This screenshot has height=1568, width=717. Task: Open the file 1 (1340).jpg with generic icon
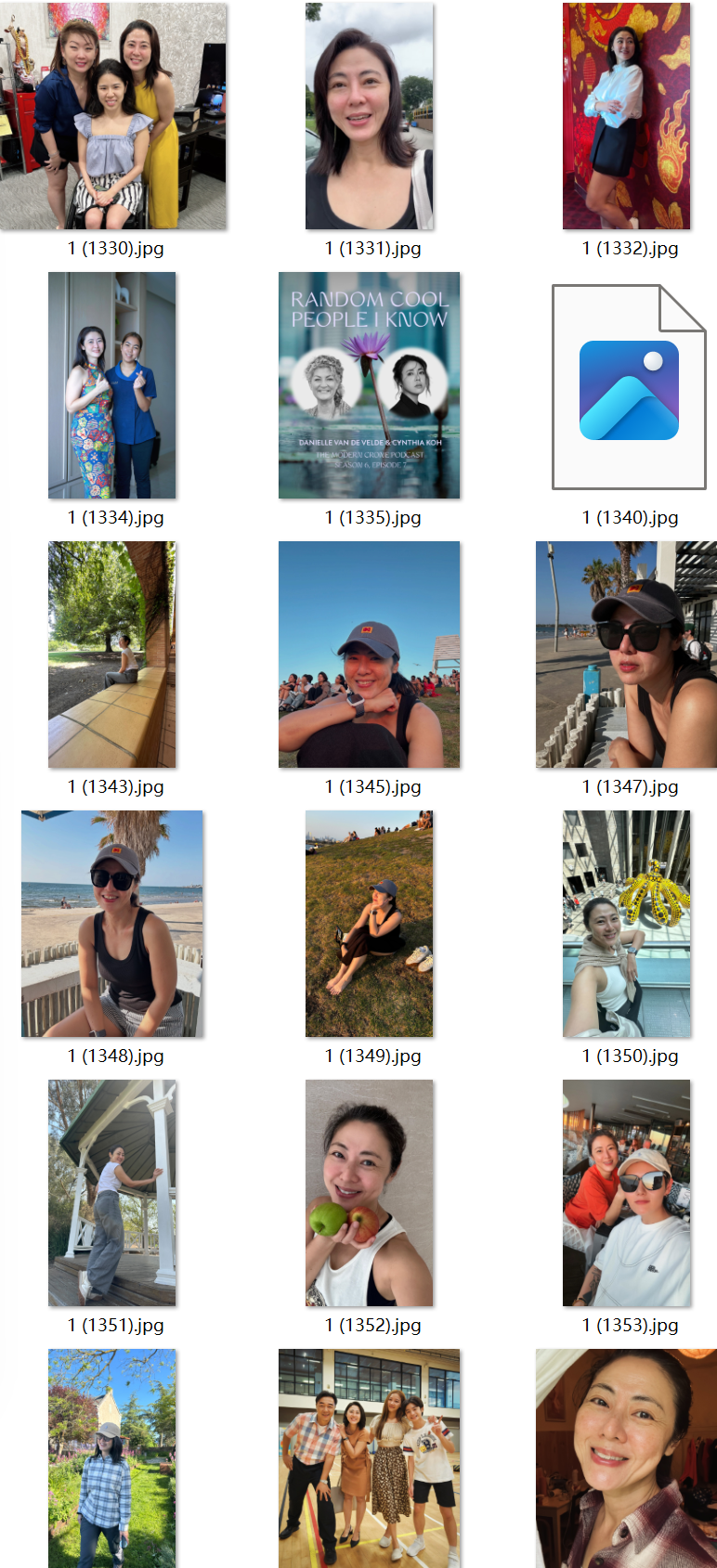(629, 387)
